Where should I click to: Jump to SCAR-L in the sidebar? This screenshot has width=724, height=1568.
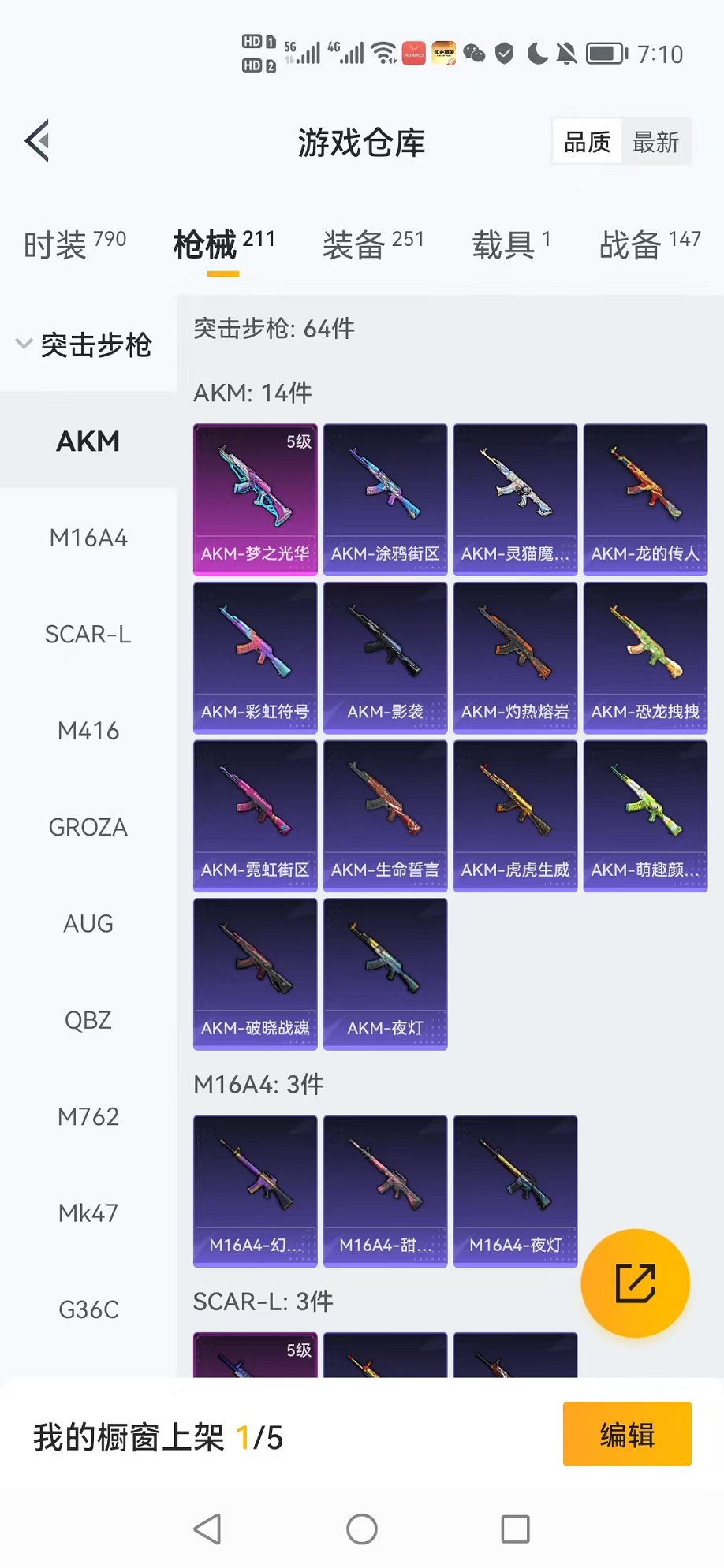coord(88,635)
